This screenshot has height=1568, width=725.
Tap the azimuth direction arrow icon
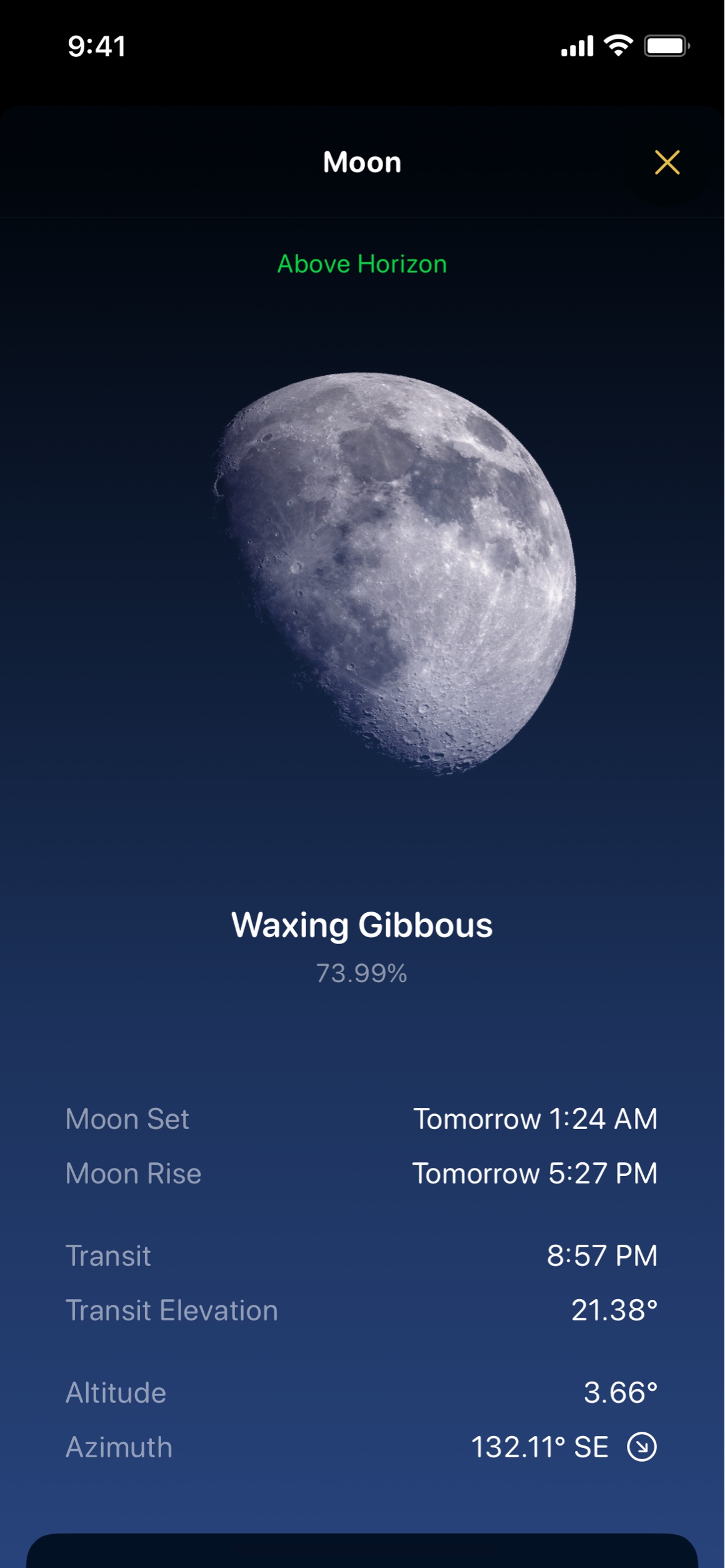[641, 1447]
